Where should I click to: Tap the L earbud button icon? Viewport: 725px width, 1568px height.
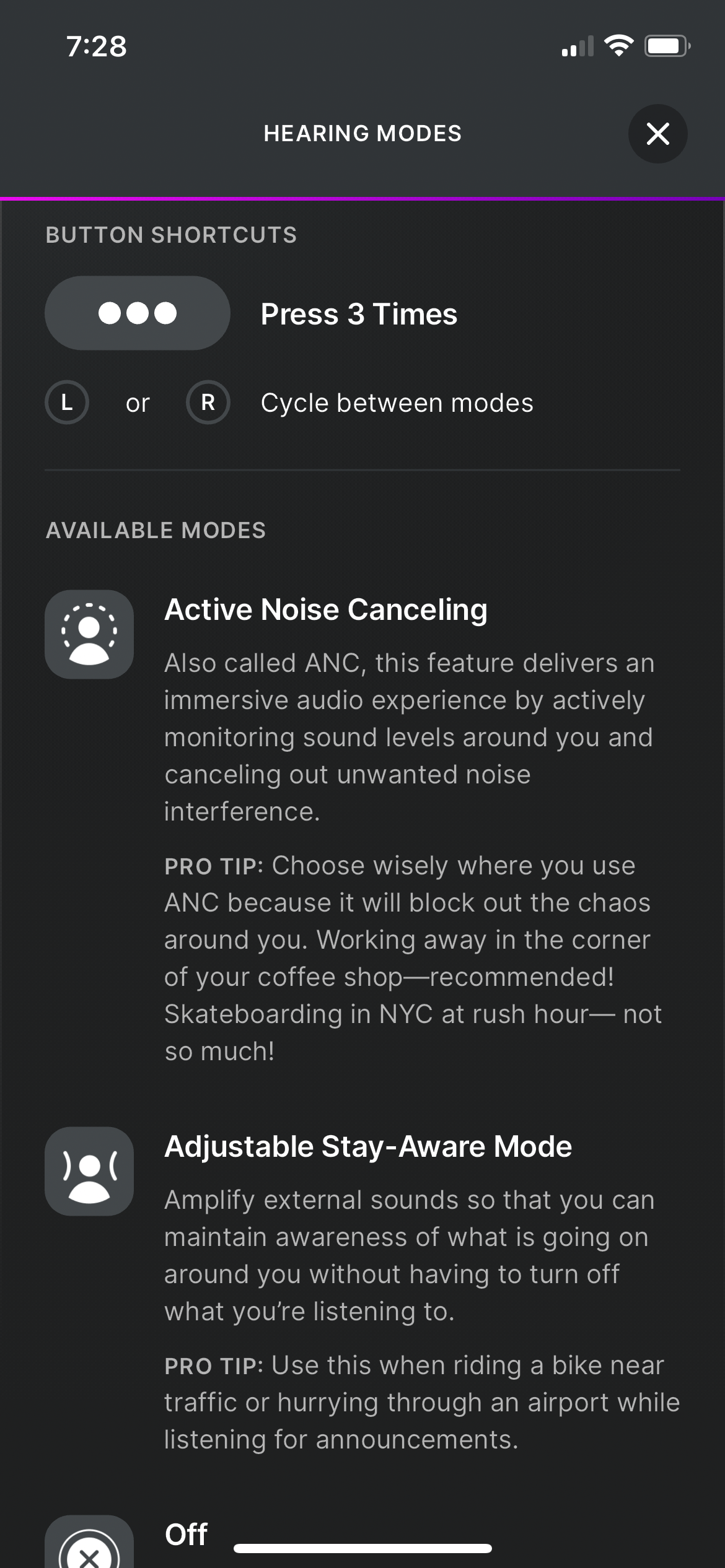(x=67, y=403)
